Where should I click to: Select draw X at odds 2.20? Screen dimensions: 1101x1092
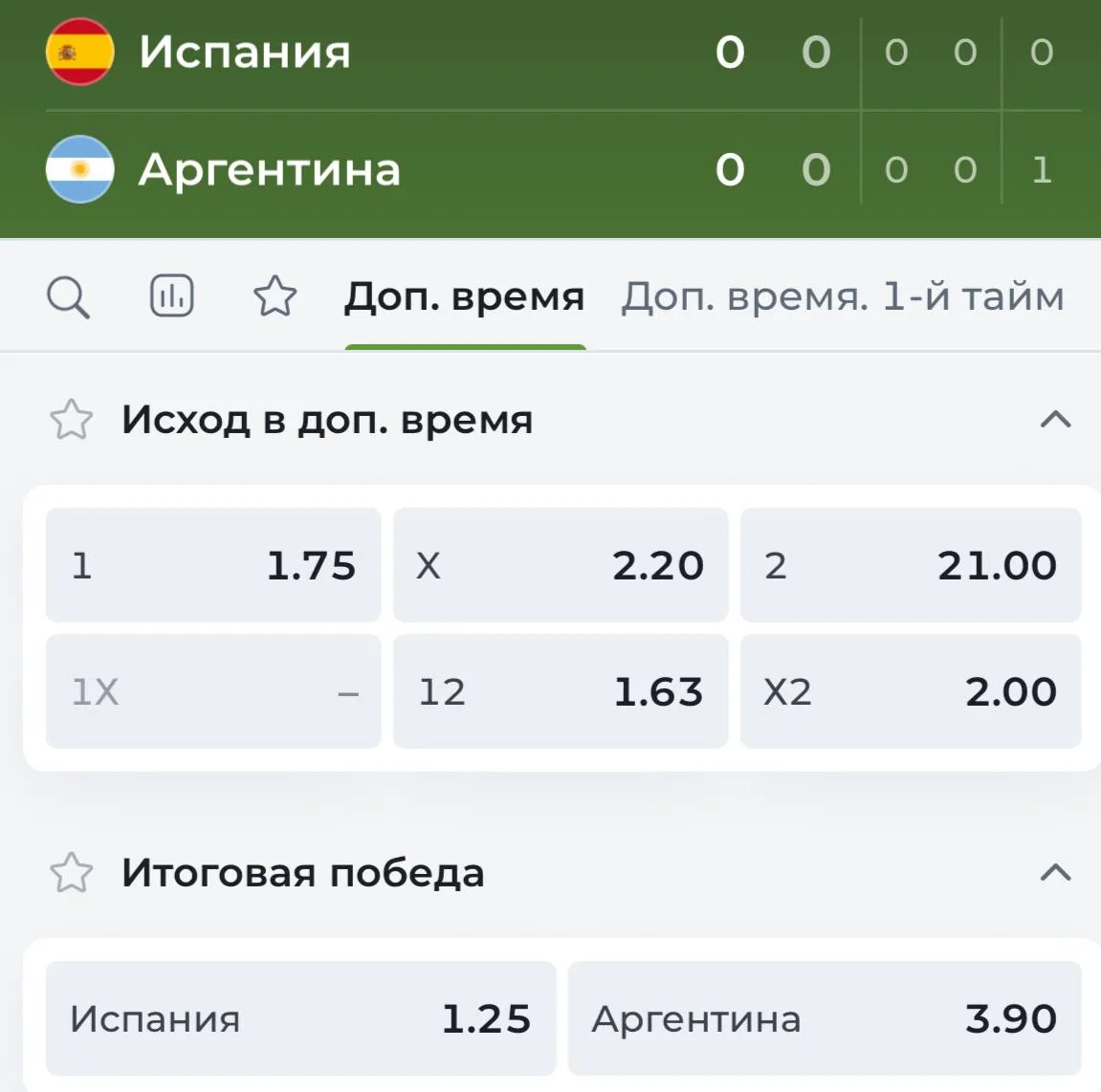pos(561,565)
